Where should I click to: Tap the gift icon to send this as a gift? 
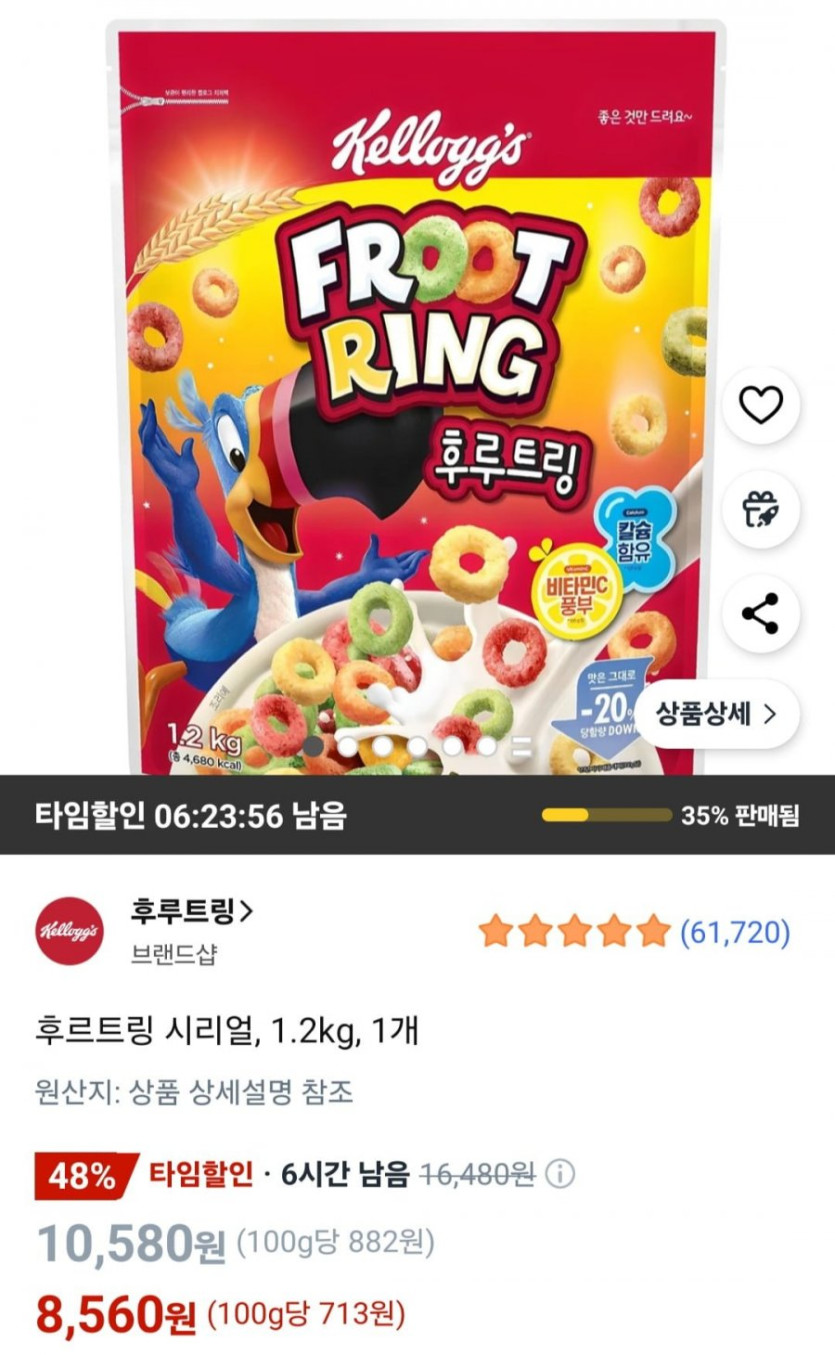[x=761, y=509]
